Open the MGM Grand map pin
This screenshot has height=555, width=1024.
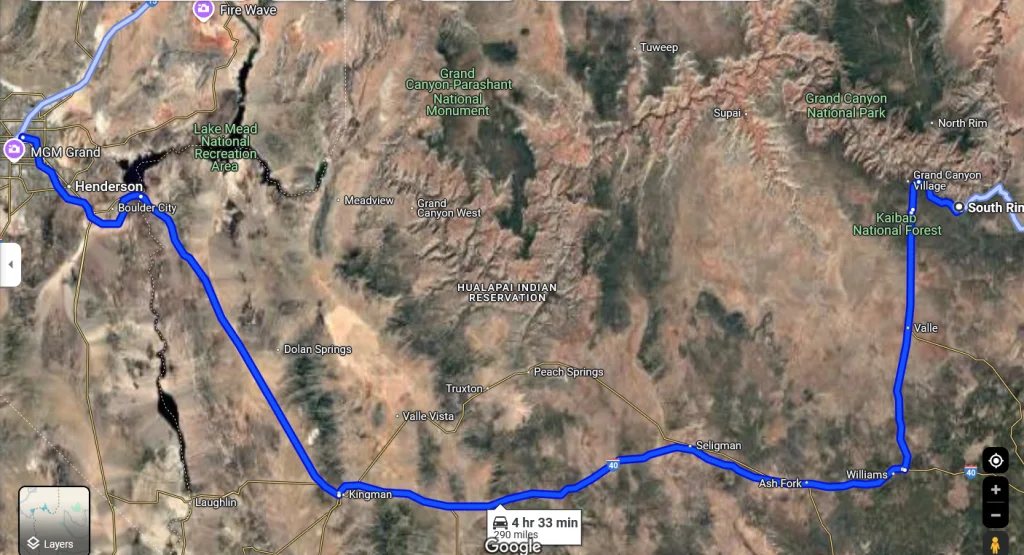[x=15, y=151]
